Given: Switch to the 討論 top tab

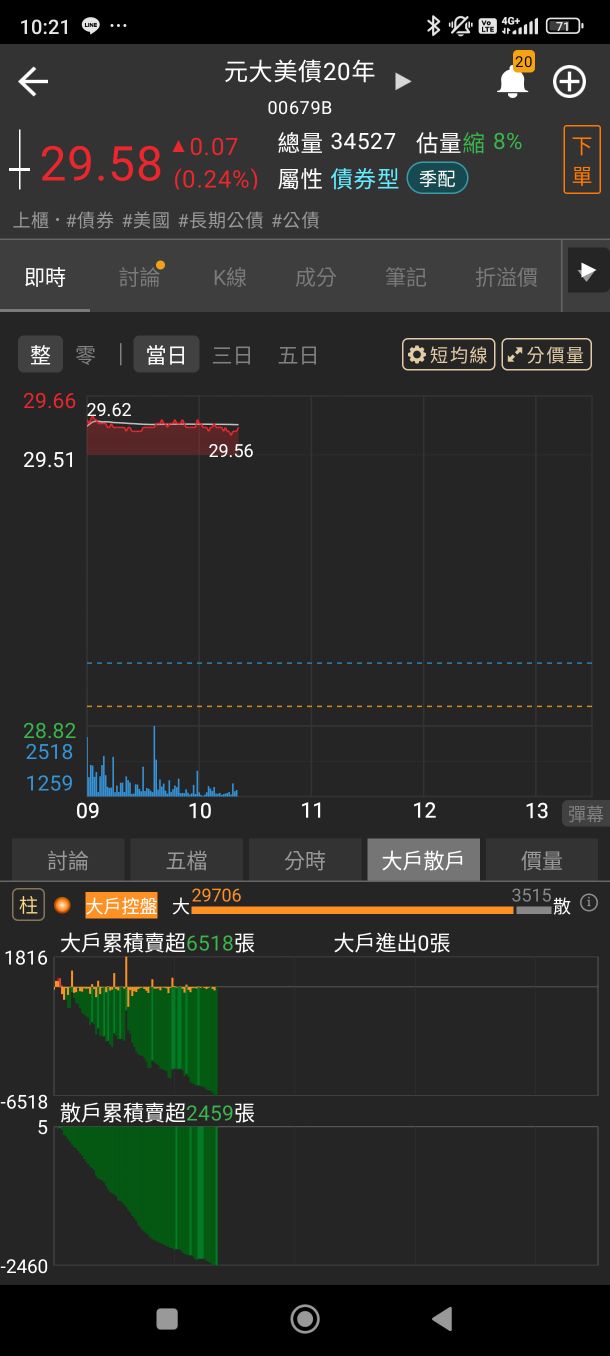Looking at the screenshot, I should click(139, 277).
